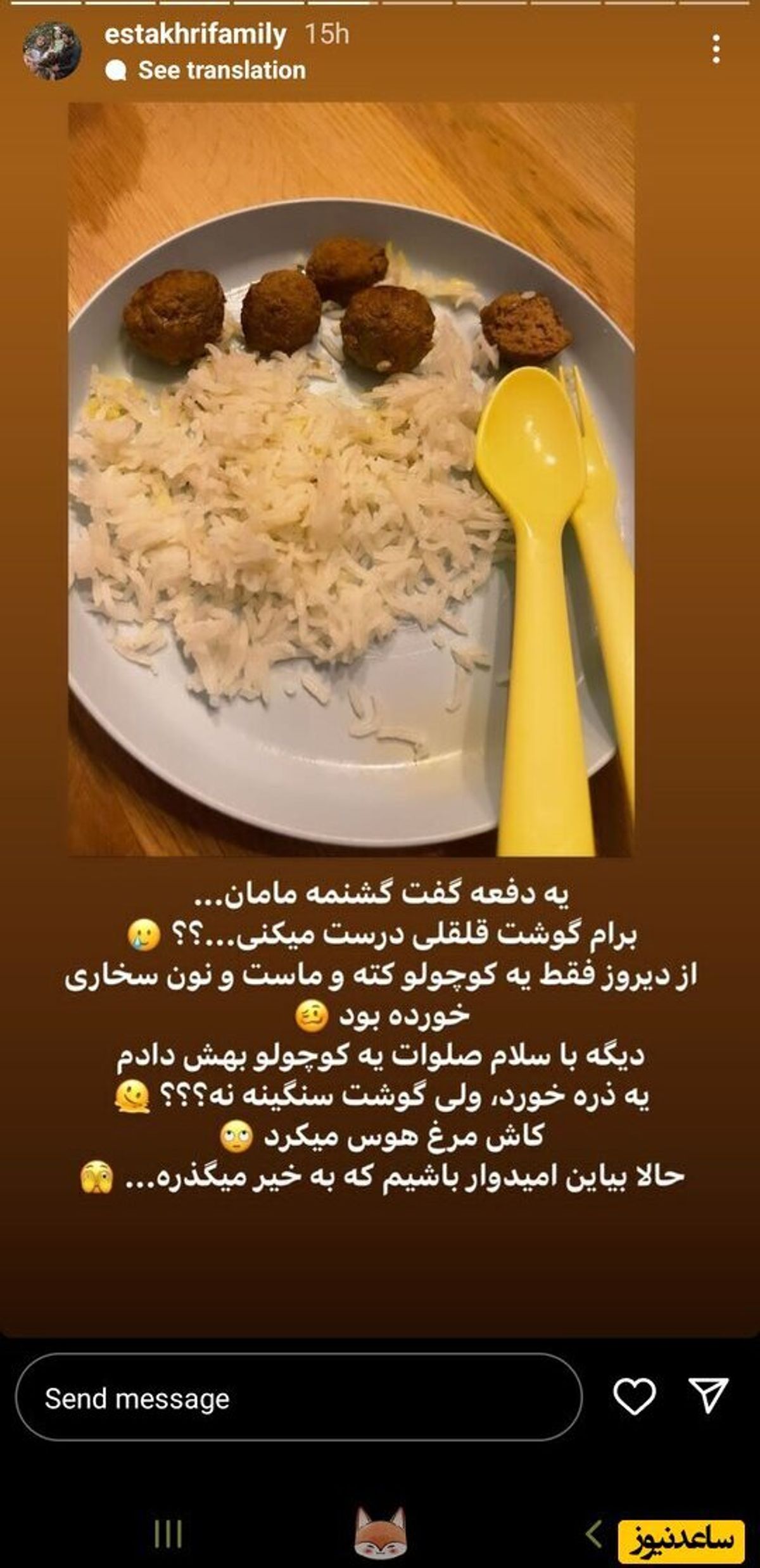Viewport: 760px width, 1568px height.
Task: Tap See translation
Action: pyautogui.click(x=221, y=70)
